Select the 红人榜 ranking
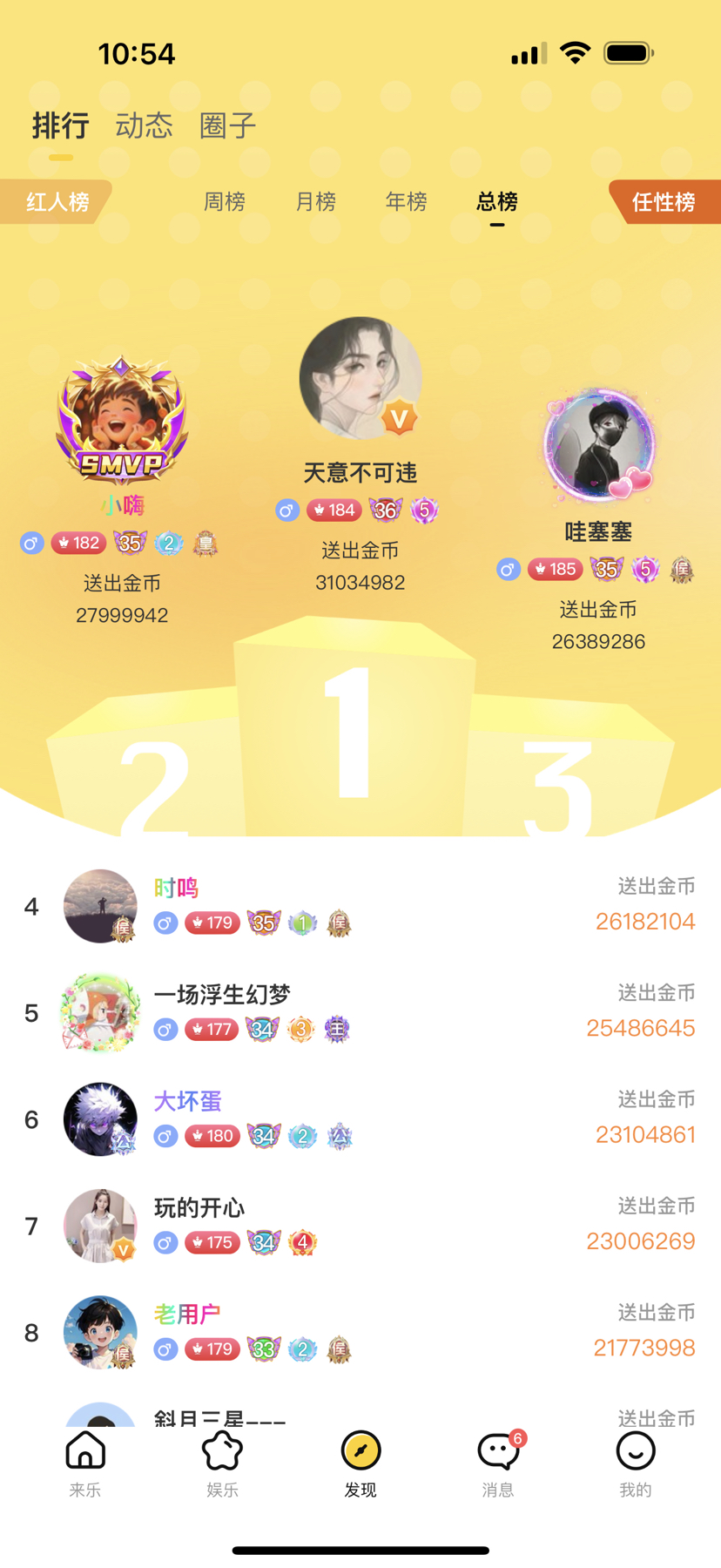This screenshot has height=1568, width=721. [57, 202]
